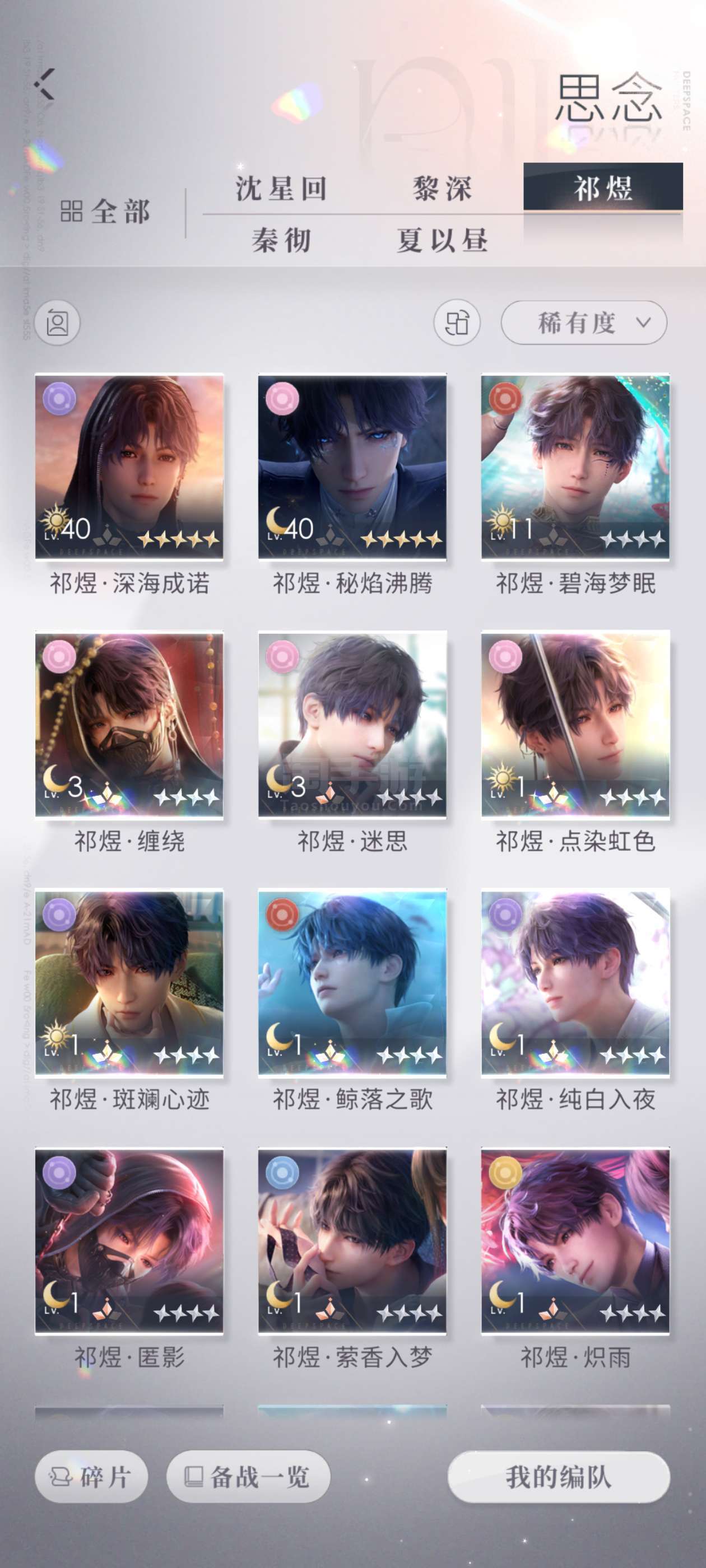Go back with the top-left arrow
This screenshot has height=1568, width=706.
coord(44,84)
